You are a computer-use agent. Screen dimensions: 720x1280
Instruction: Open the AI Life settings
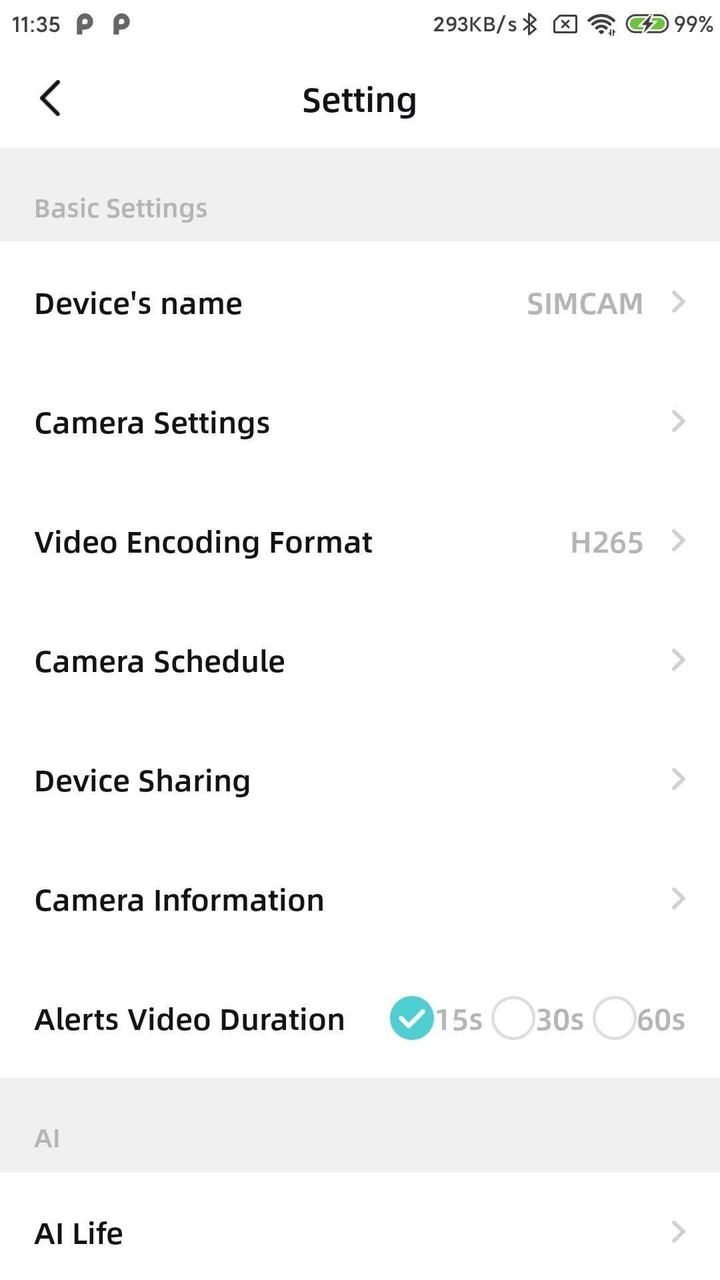pyautogui.click(x=360, y=1232)
